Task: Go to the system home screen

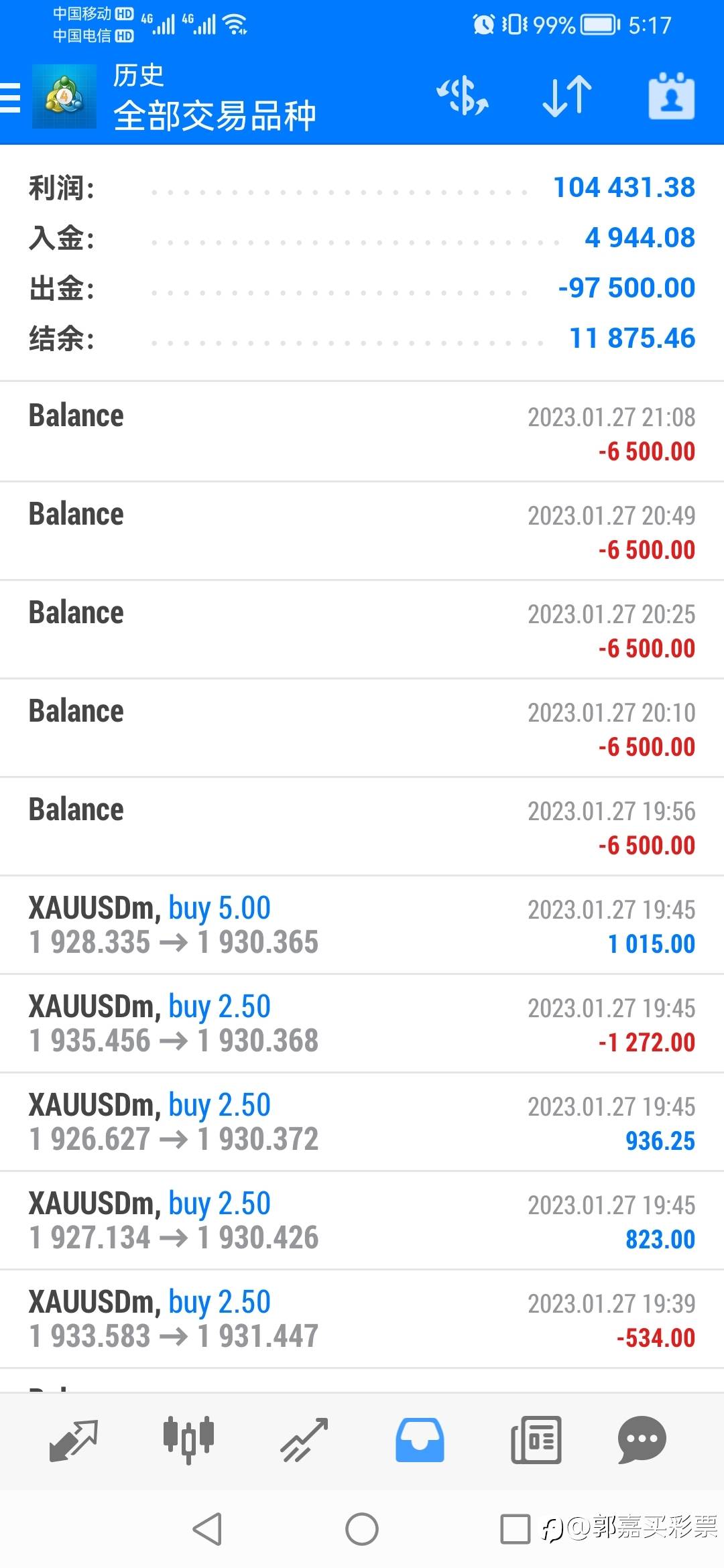Action: [362, 1530]
